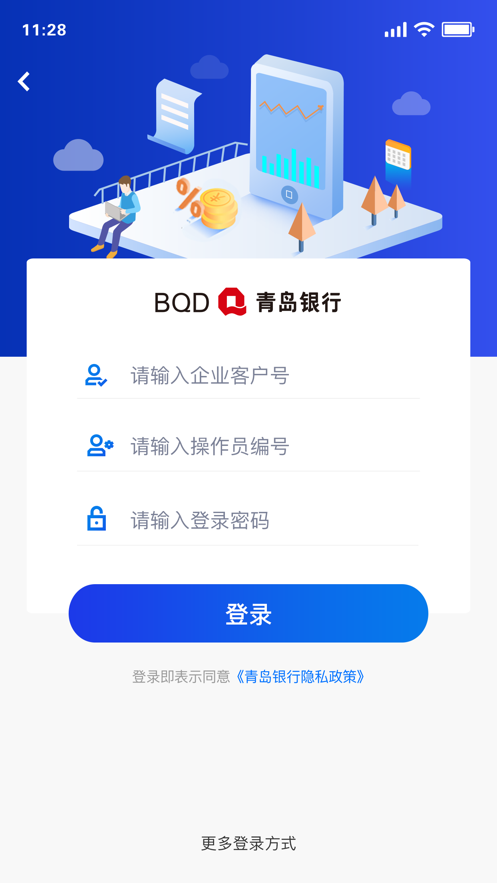Open 《青岛银行隐私政策》 link
Screen dimensions: 497x883
[300, 676]
